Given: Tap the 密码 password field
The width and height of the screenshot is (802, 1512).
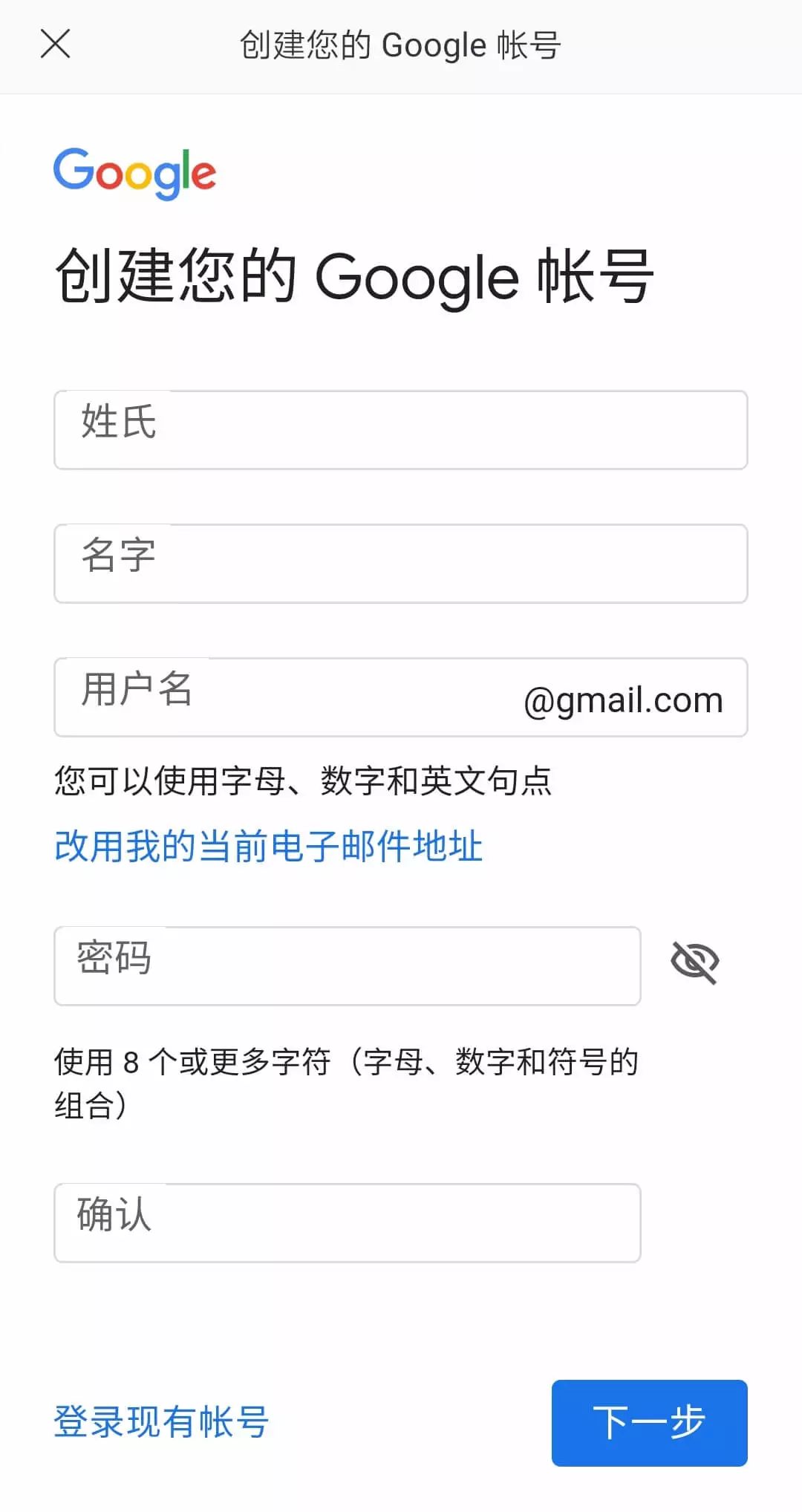Looking at the screenshot, I should 348,966.
